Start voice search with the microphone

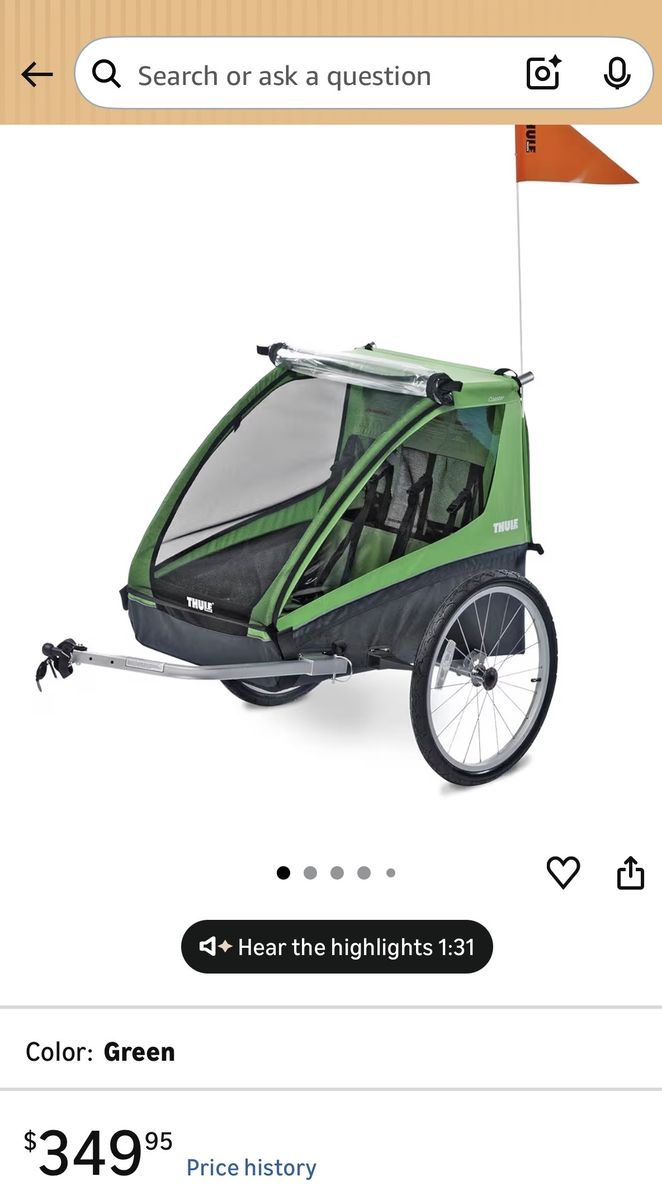pos(617,74)
